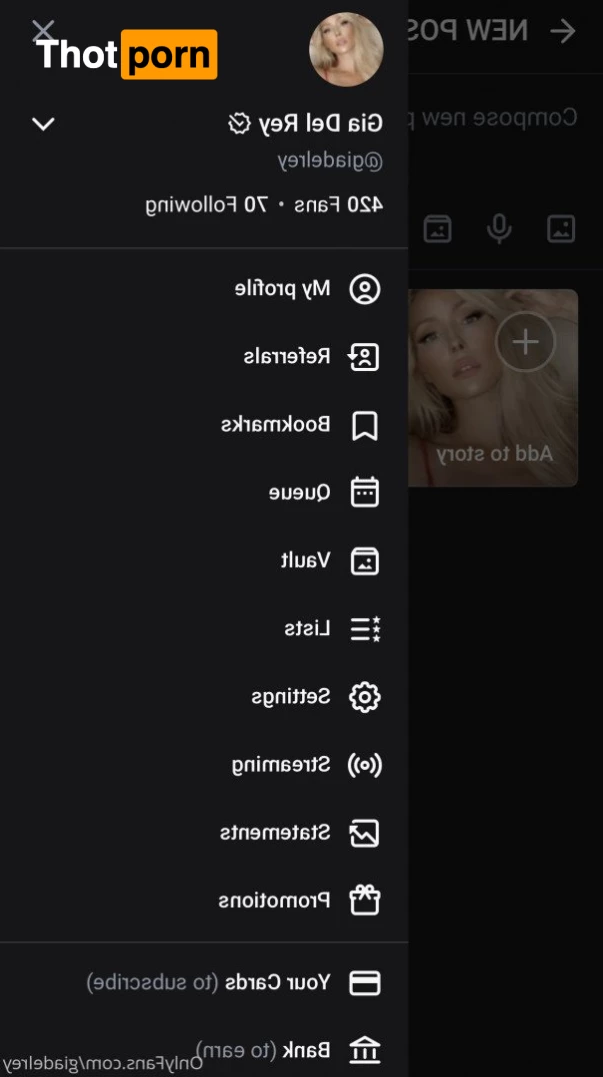The height and width of the screenshot is (1077, 603).
Task: Go to Referrals
Action: pyautogui.click(x=311, y=357)
